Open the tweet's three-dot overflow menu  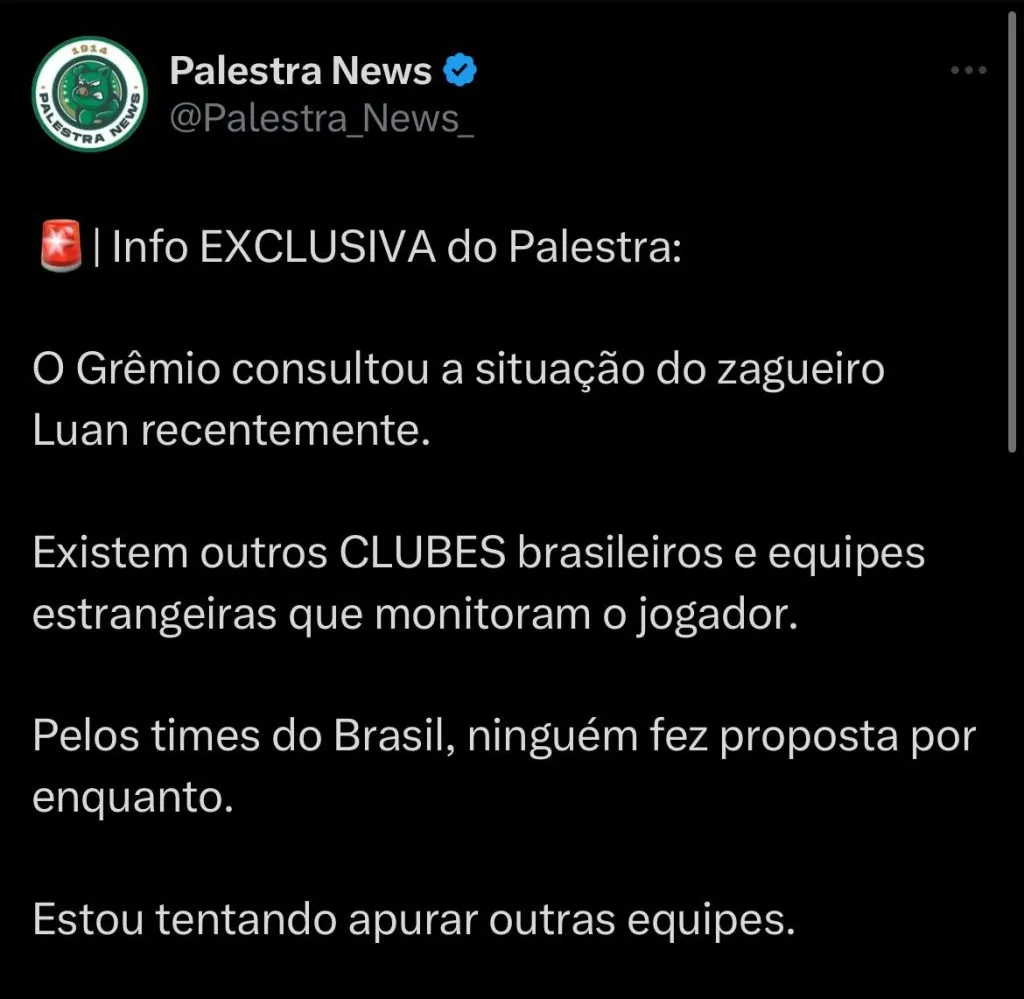click(x=968, y=71)
